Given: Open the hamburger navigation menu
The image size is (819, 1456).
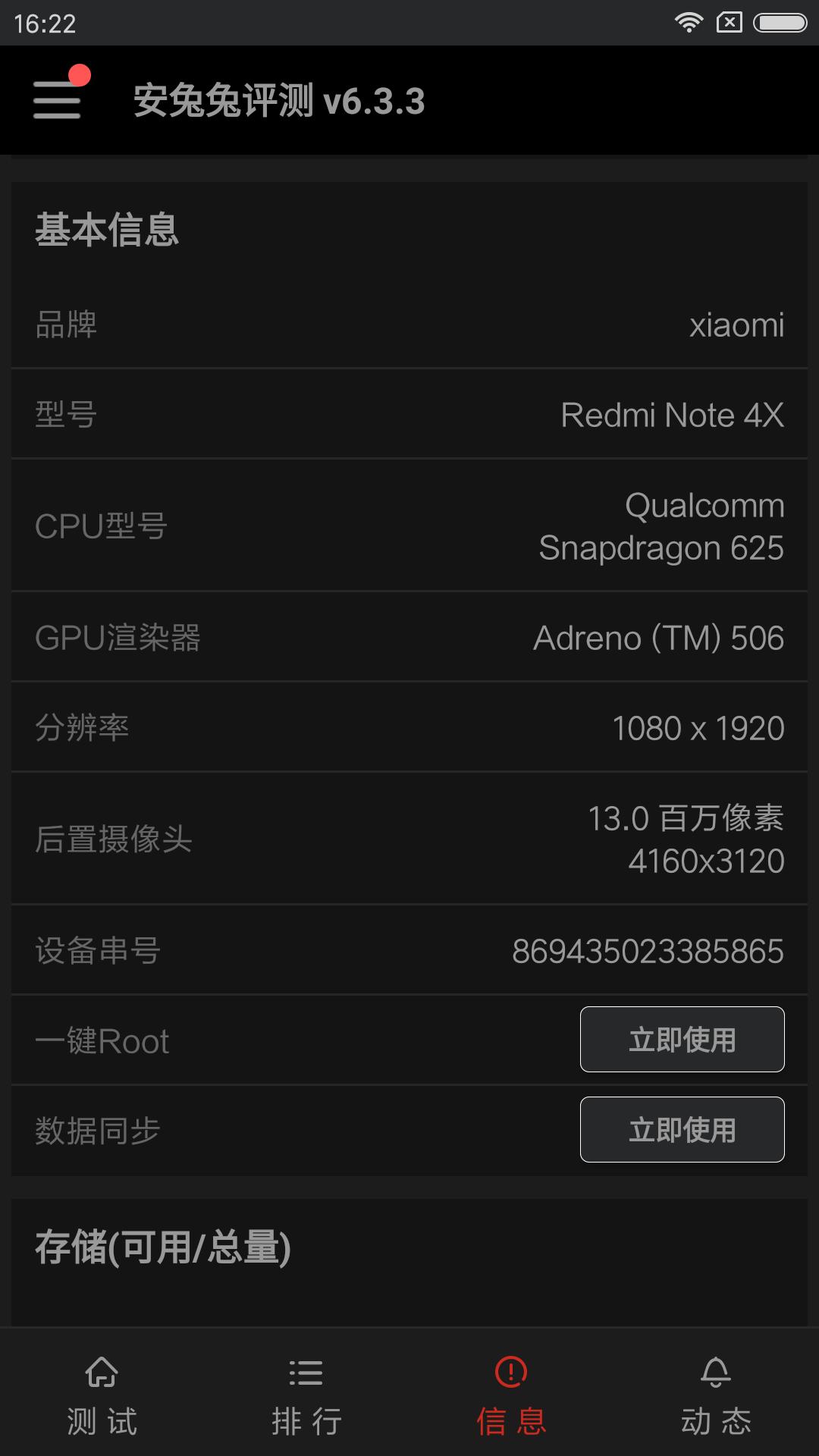Looking at the screenshot, I should coord(55,102).
